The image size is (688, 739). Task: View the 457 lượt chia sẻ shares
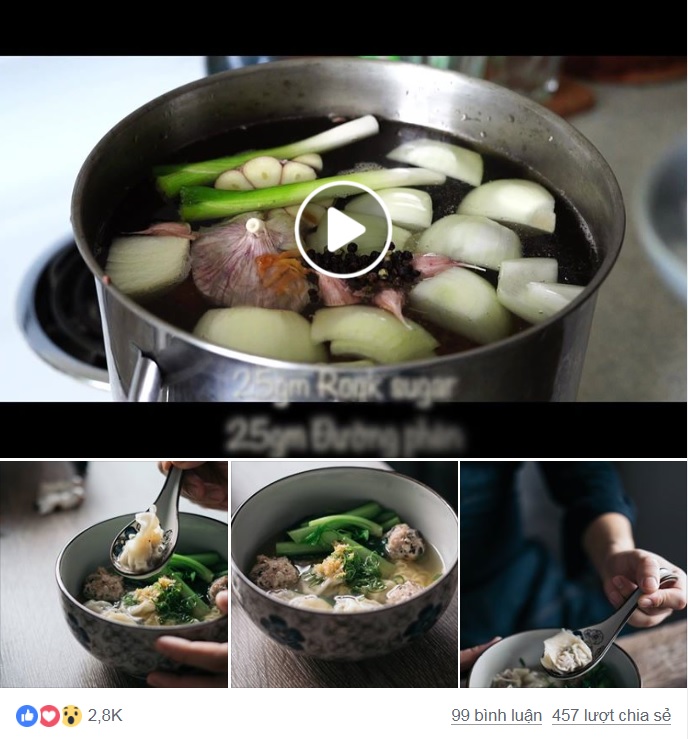[x=611, y=716]
